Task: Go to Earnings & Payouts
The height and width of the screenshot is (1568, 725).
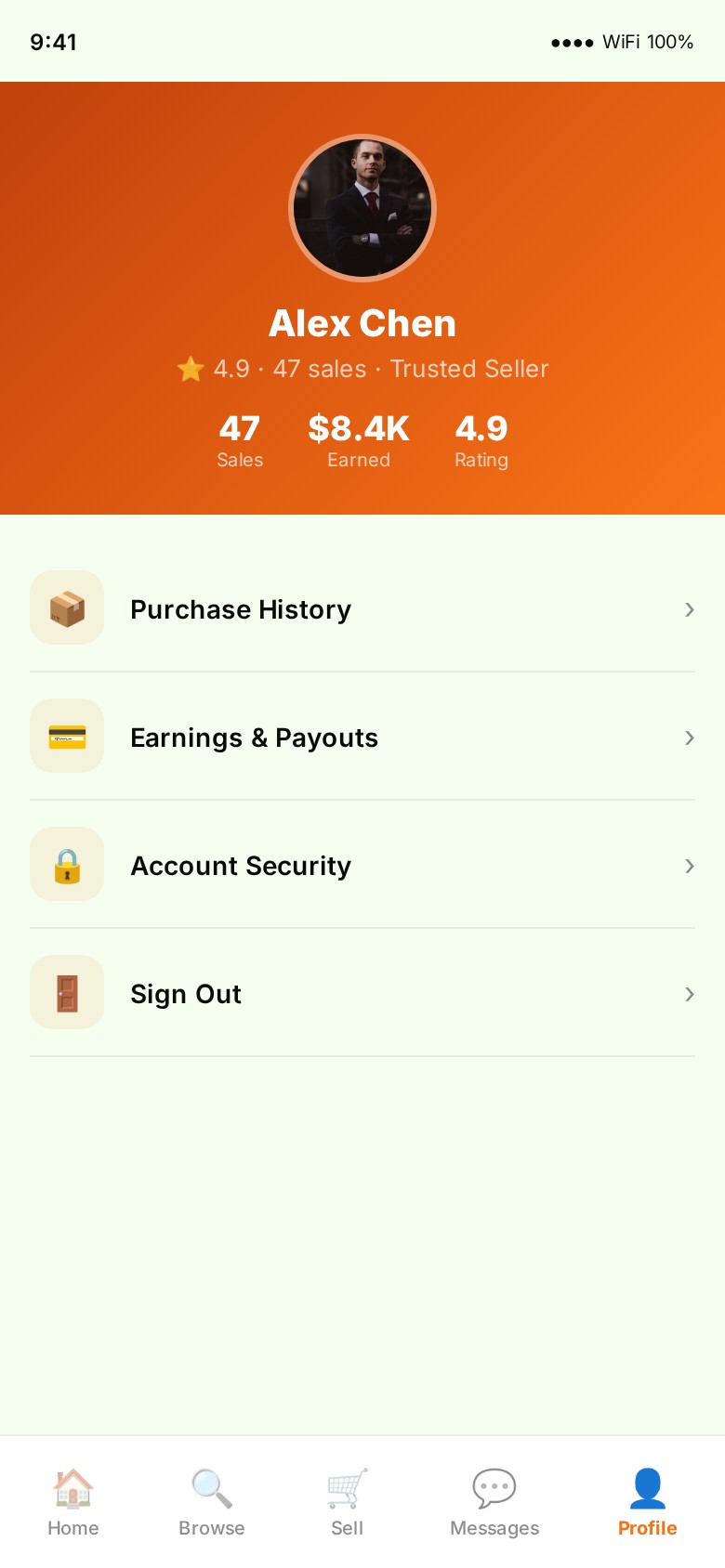Action: 362,738
